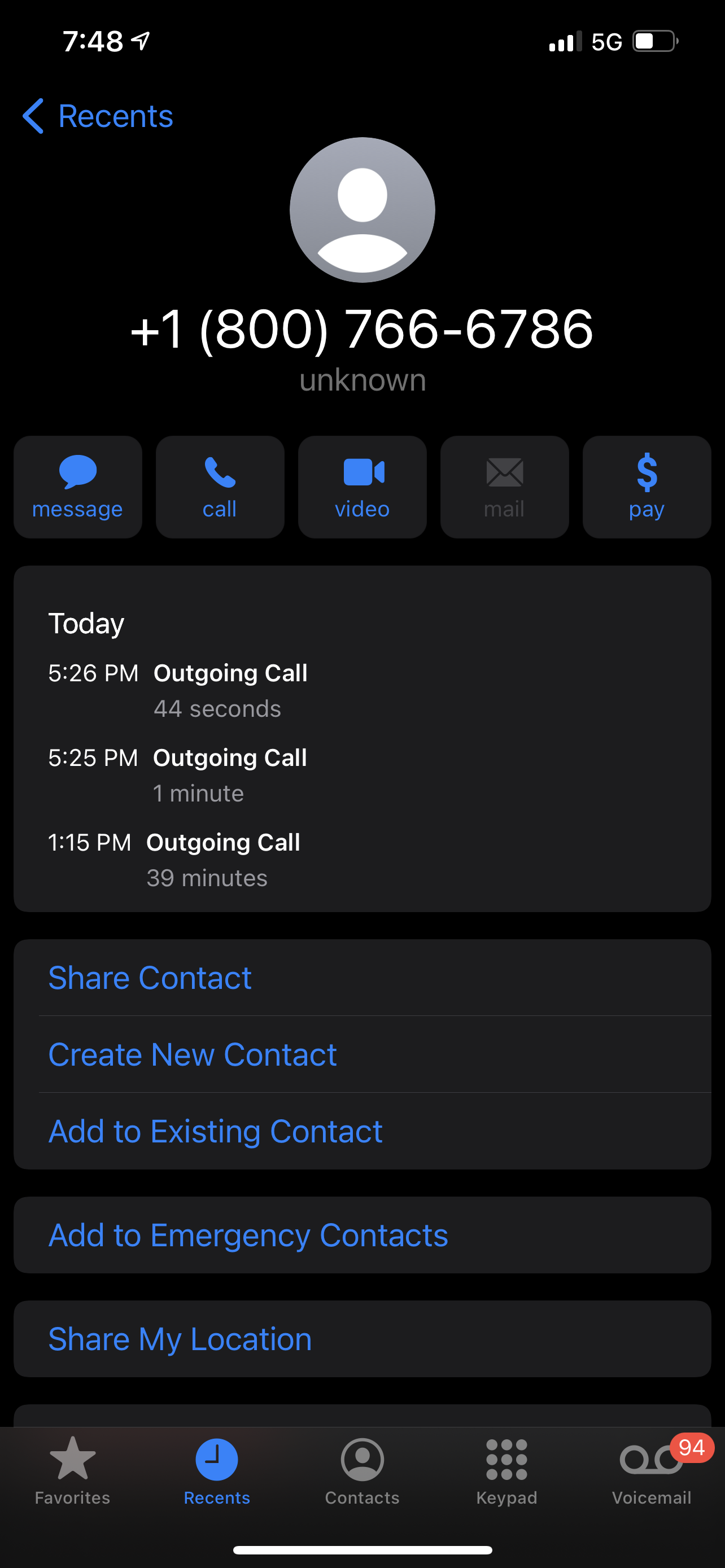Viewport: 725px width, 1568px height.
Task: Start a video call
Action: [362, 487]
